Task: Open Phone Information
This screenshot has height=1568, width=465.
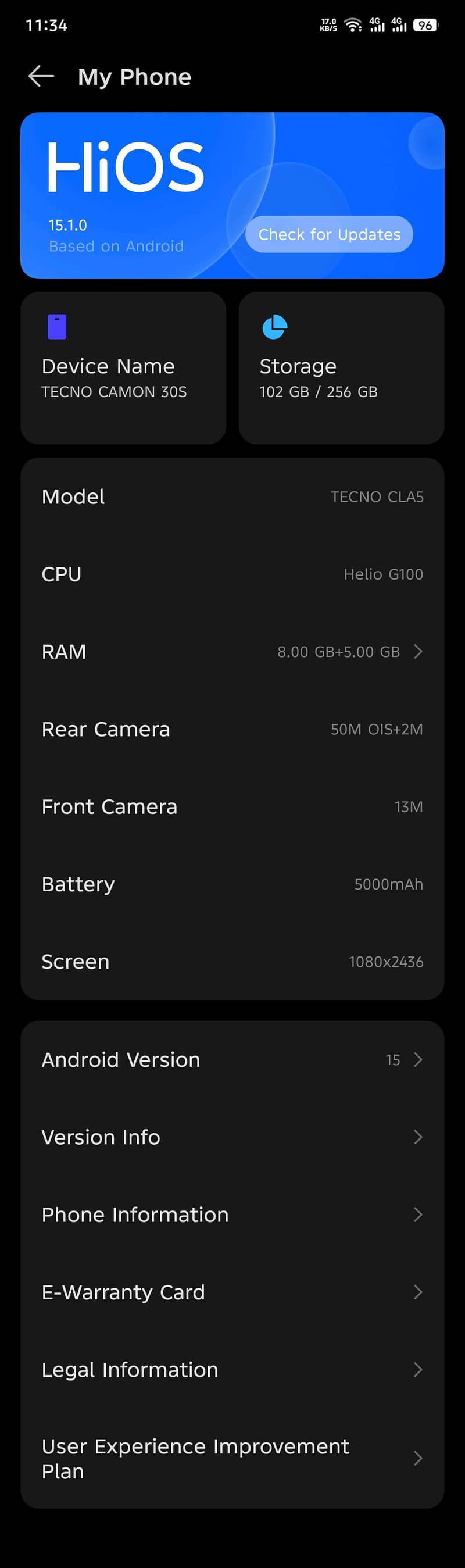Action: 232,1215
